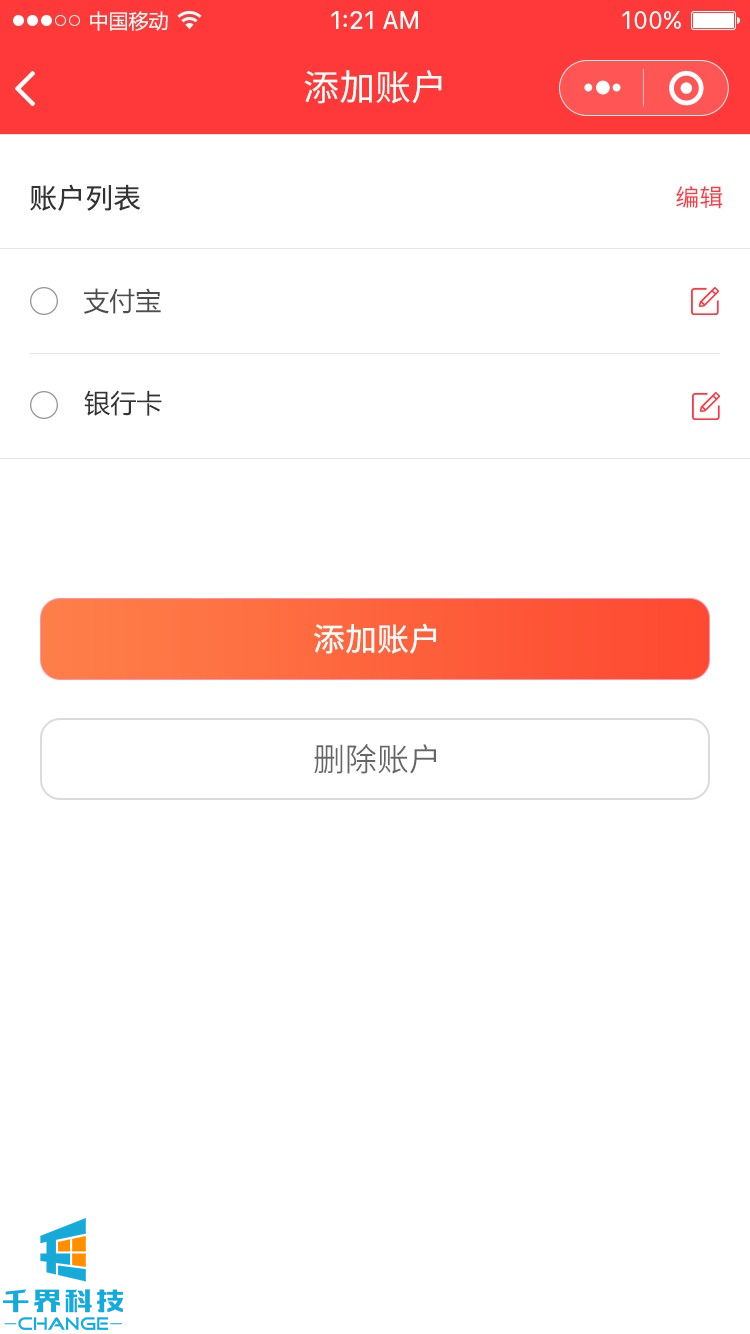Go back from the 添加账户 page
This screenshot has width=750, height=1334.
[26, 89]
